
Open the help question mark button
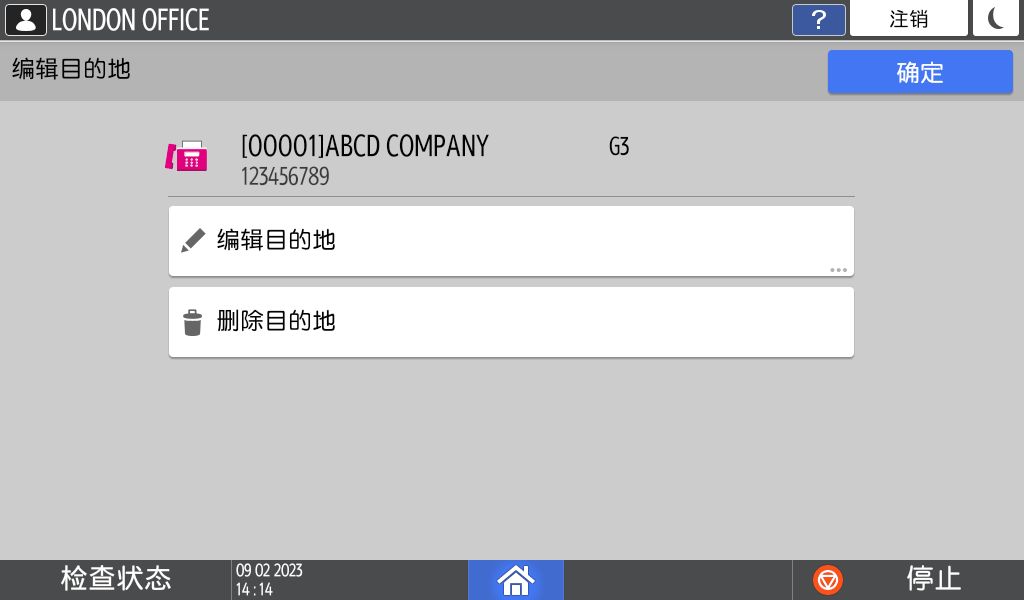(818, 20)
